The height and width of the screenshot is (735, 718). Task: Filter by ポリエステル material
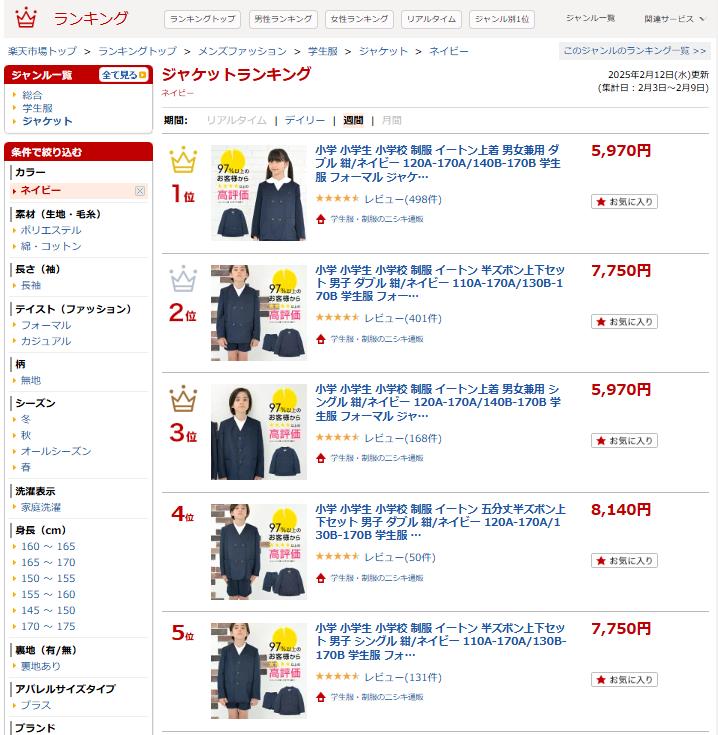tap(51, 230)
